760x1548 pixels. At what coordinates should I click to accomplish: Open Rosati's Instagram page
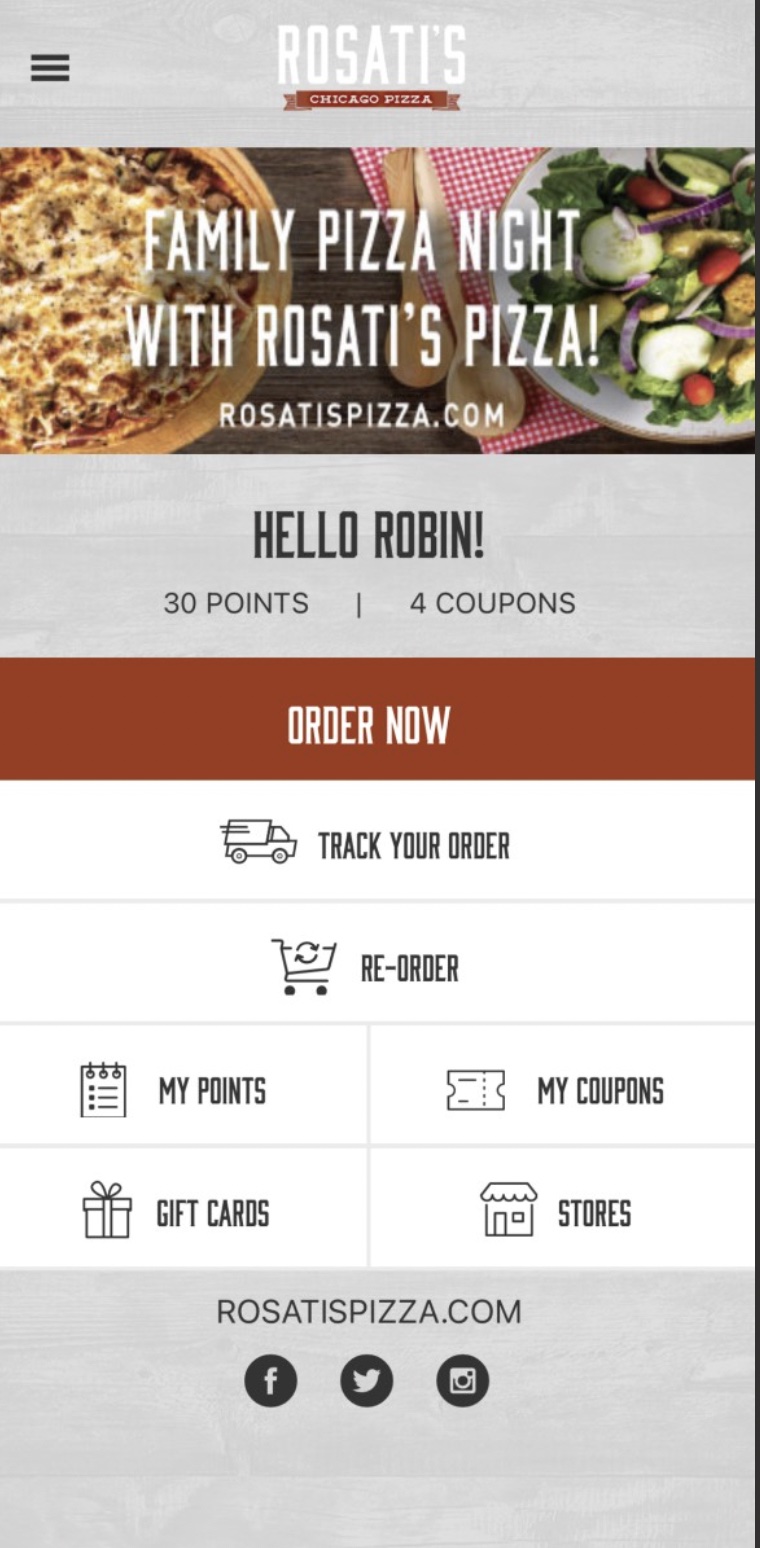[x=462, y=1381]
